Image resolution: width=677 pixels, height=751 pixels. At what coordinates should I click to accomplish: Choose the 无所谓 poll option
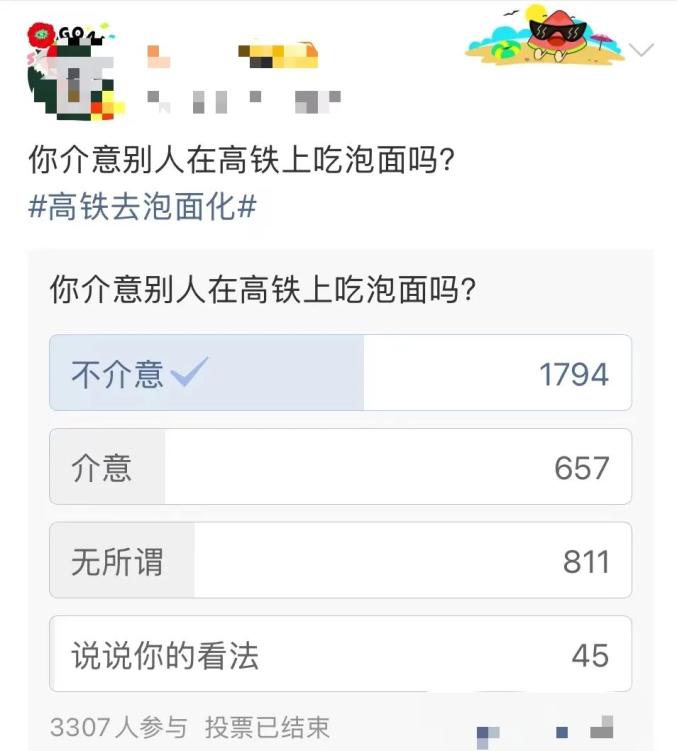(340, 560)
